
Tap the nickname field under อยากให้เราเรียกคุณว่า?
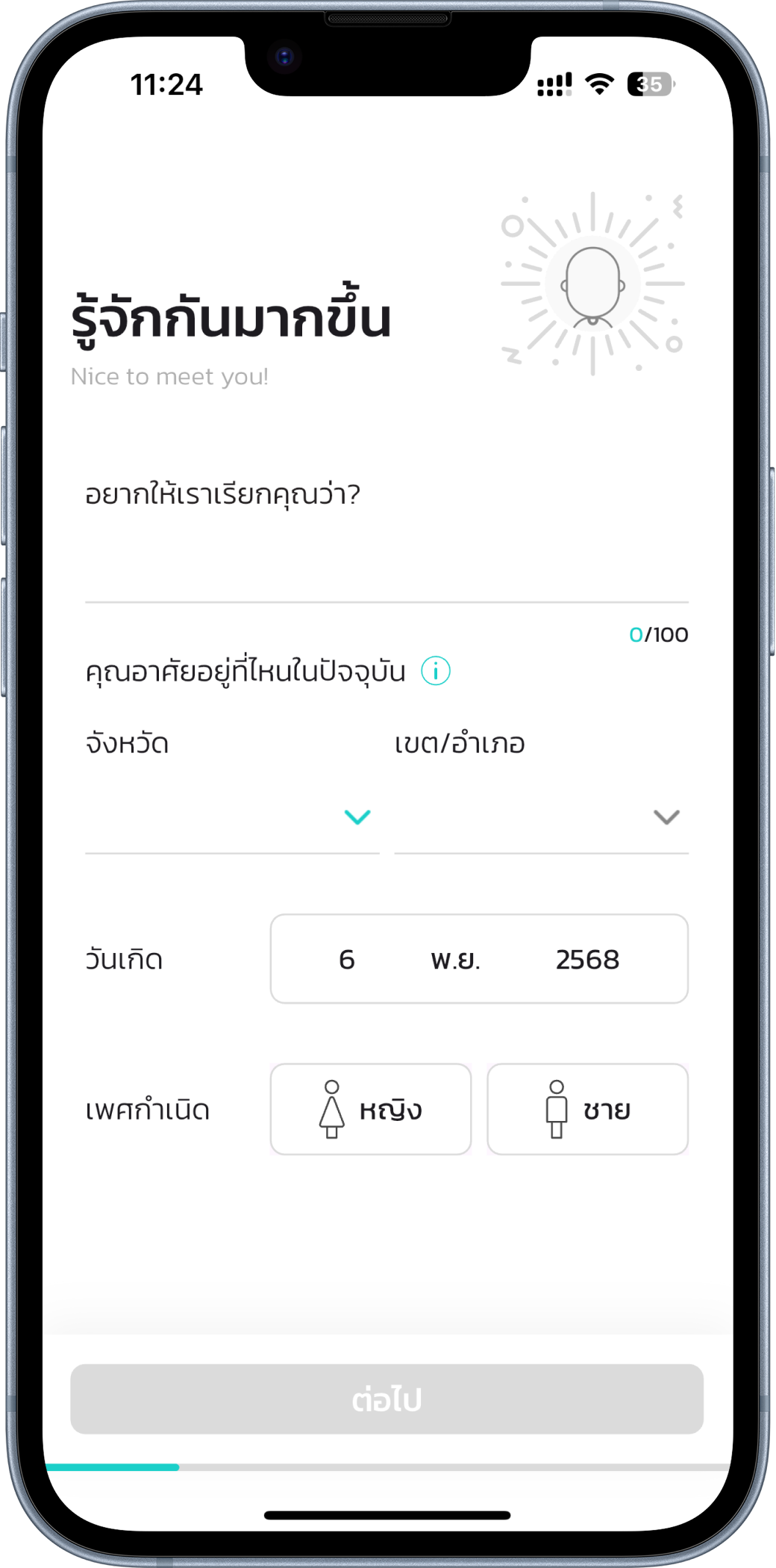click(386, 571)
